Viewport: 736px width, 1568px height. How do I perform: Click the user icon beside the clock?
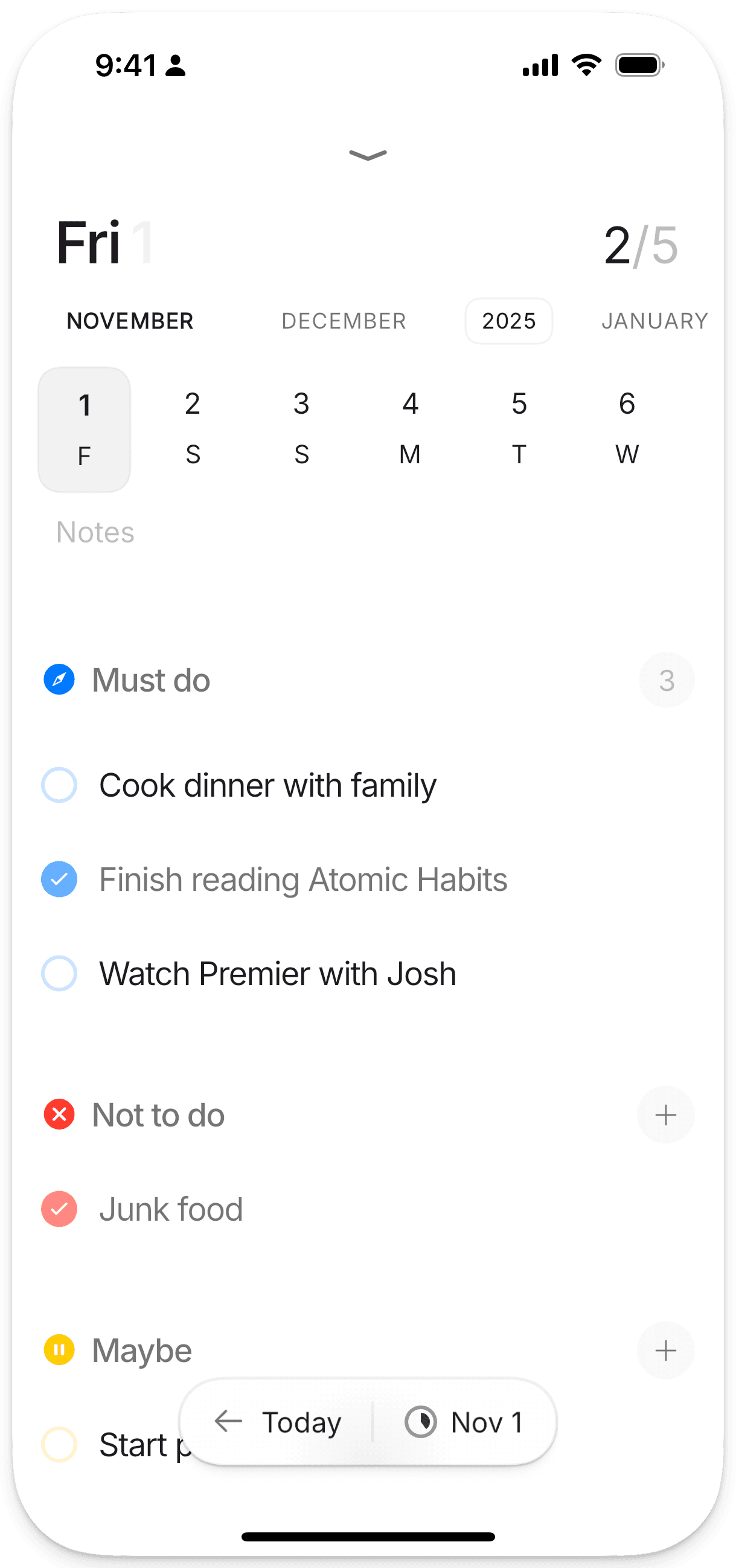[x=174, y=65]
